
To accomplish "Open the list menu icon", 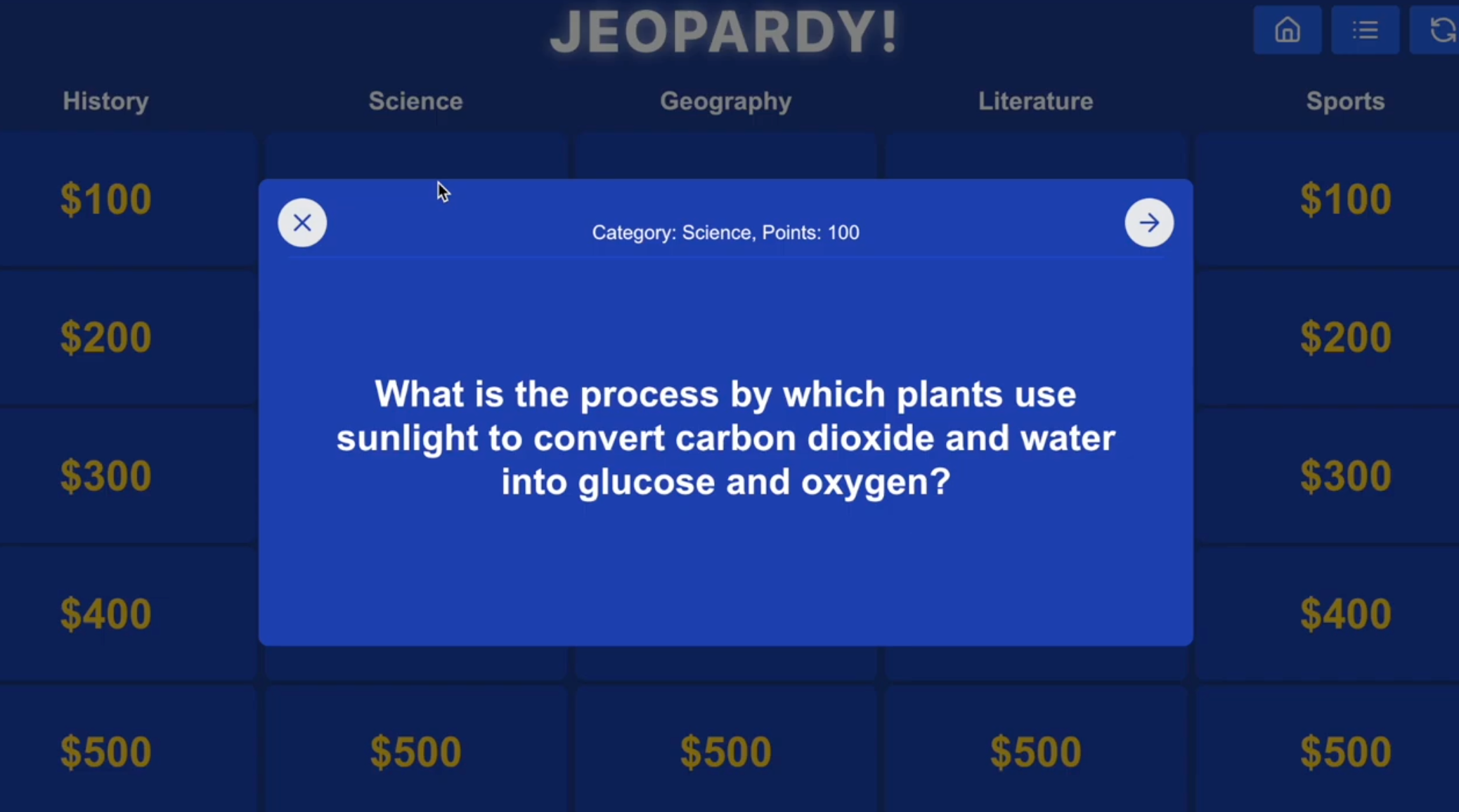I will point(1365,30).
